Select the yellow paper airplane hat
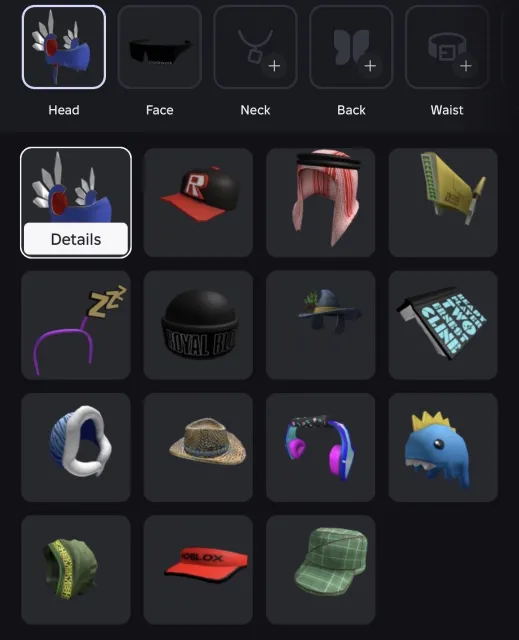Image resolution: width=519 pixels, height=640 pixels. 443,203
